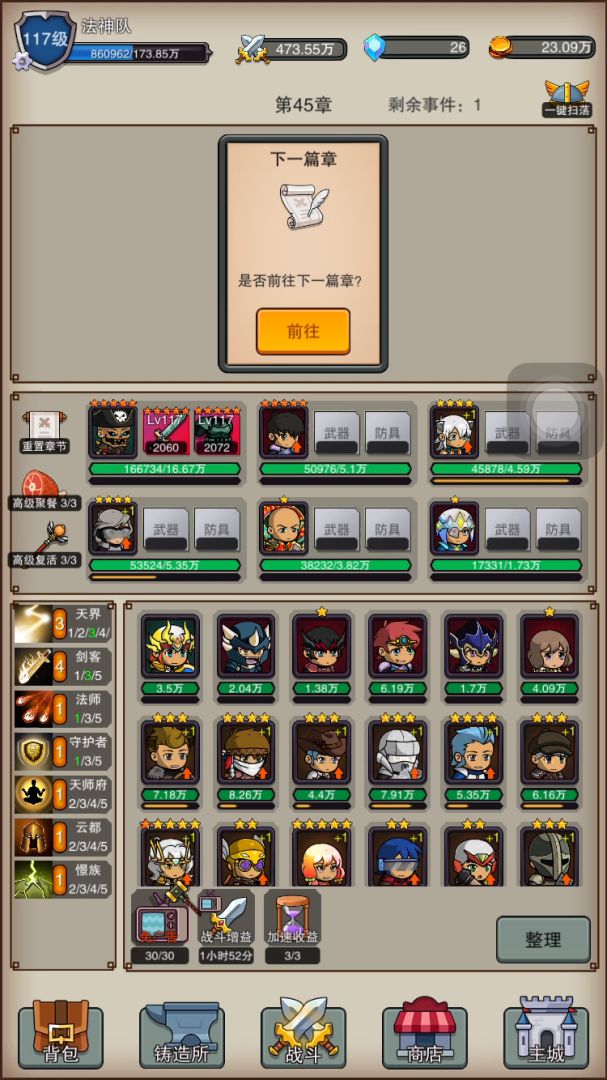Switch to 战斗 battle tab
The height and width of the screenshot is (1080, 607).
pyautogui.click(x=303, y=1035)
